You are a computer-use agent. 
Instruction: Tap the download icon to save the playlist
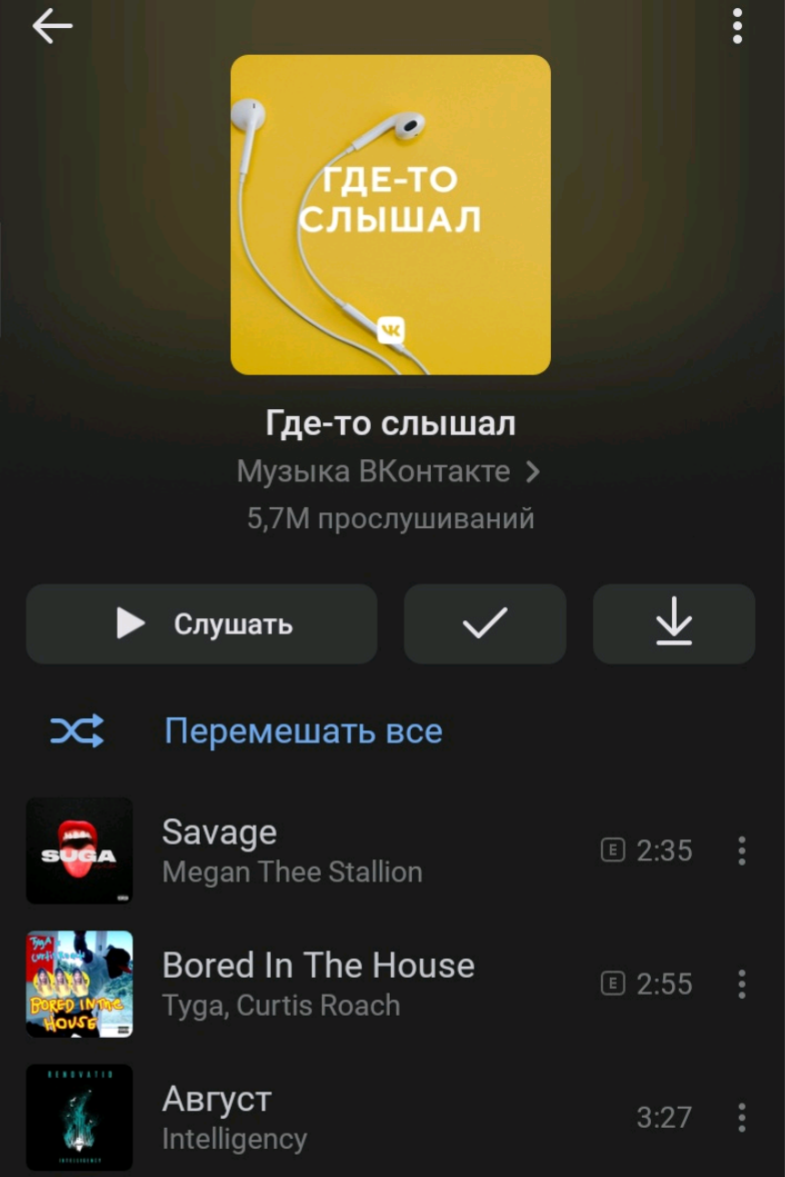[x=674, y=623]
